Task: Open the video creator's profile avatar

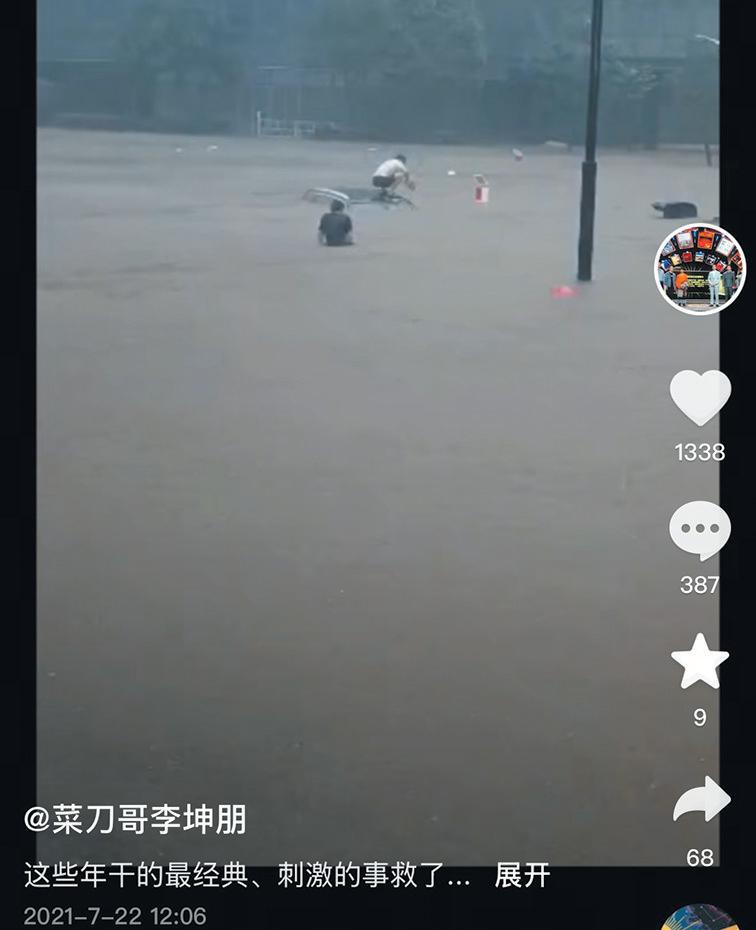Action: click(699, 269)
